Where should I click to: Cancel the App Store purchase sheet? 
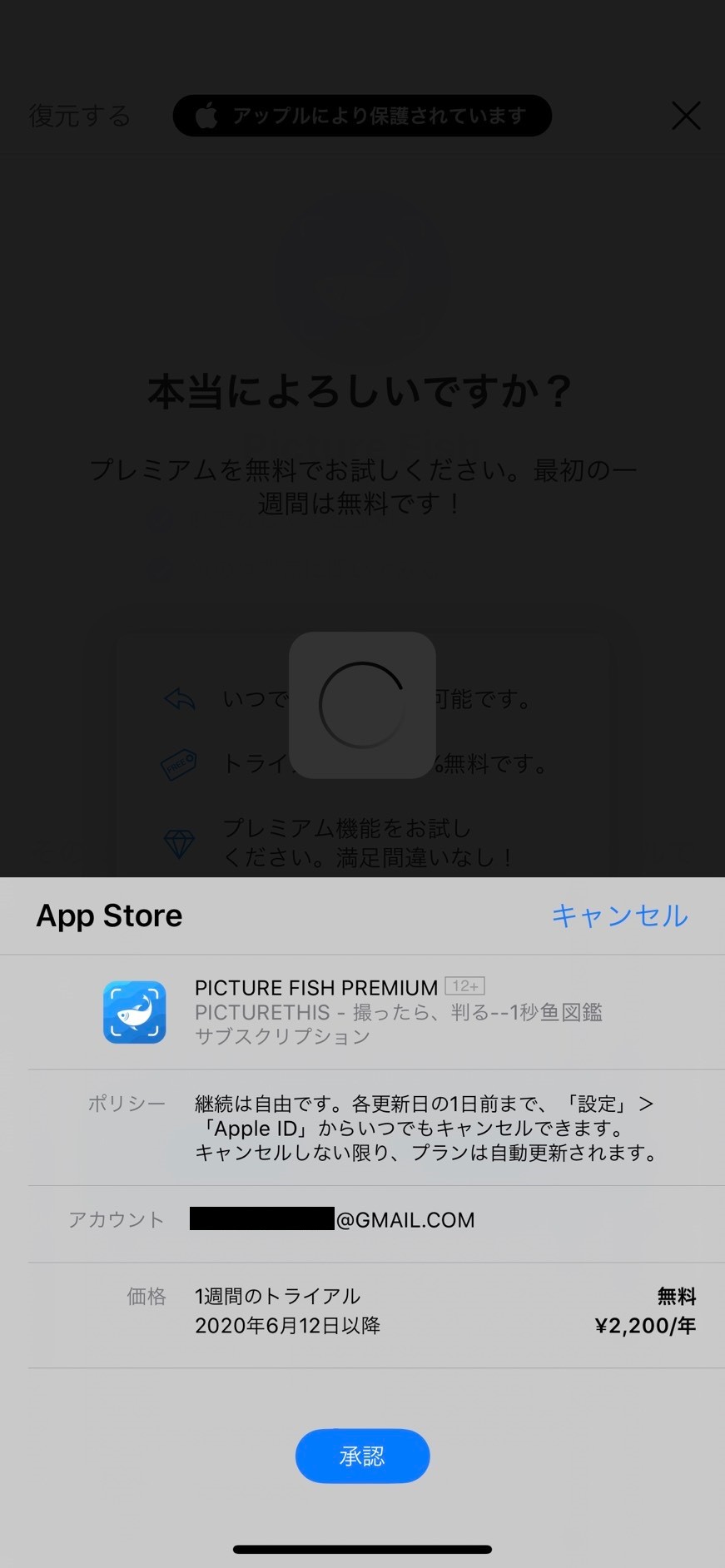[619, 915]
